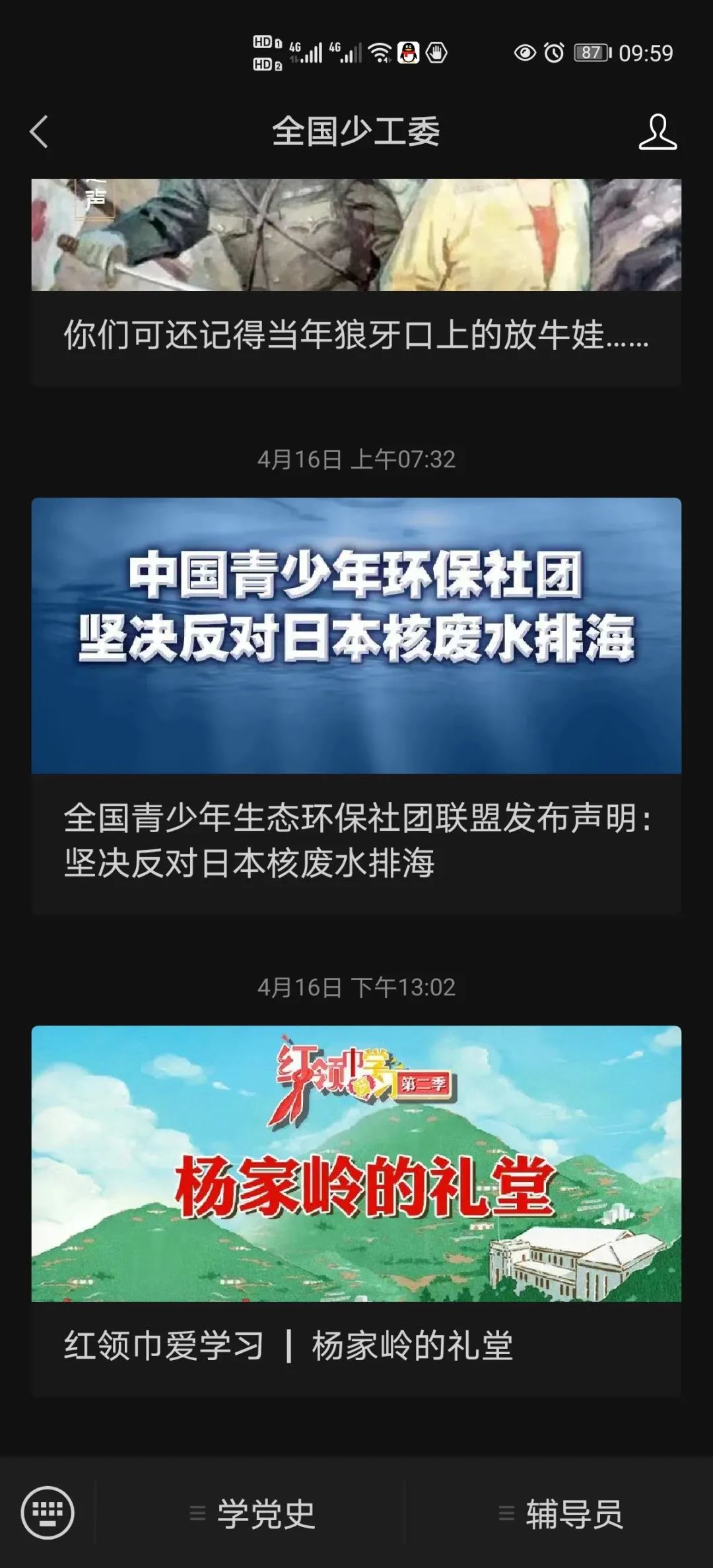Image resolution: width=713 pixels, height=1568 pixels.
Task: Expand the 辅导员 menu
Action: click(x=560, y=1513)
